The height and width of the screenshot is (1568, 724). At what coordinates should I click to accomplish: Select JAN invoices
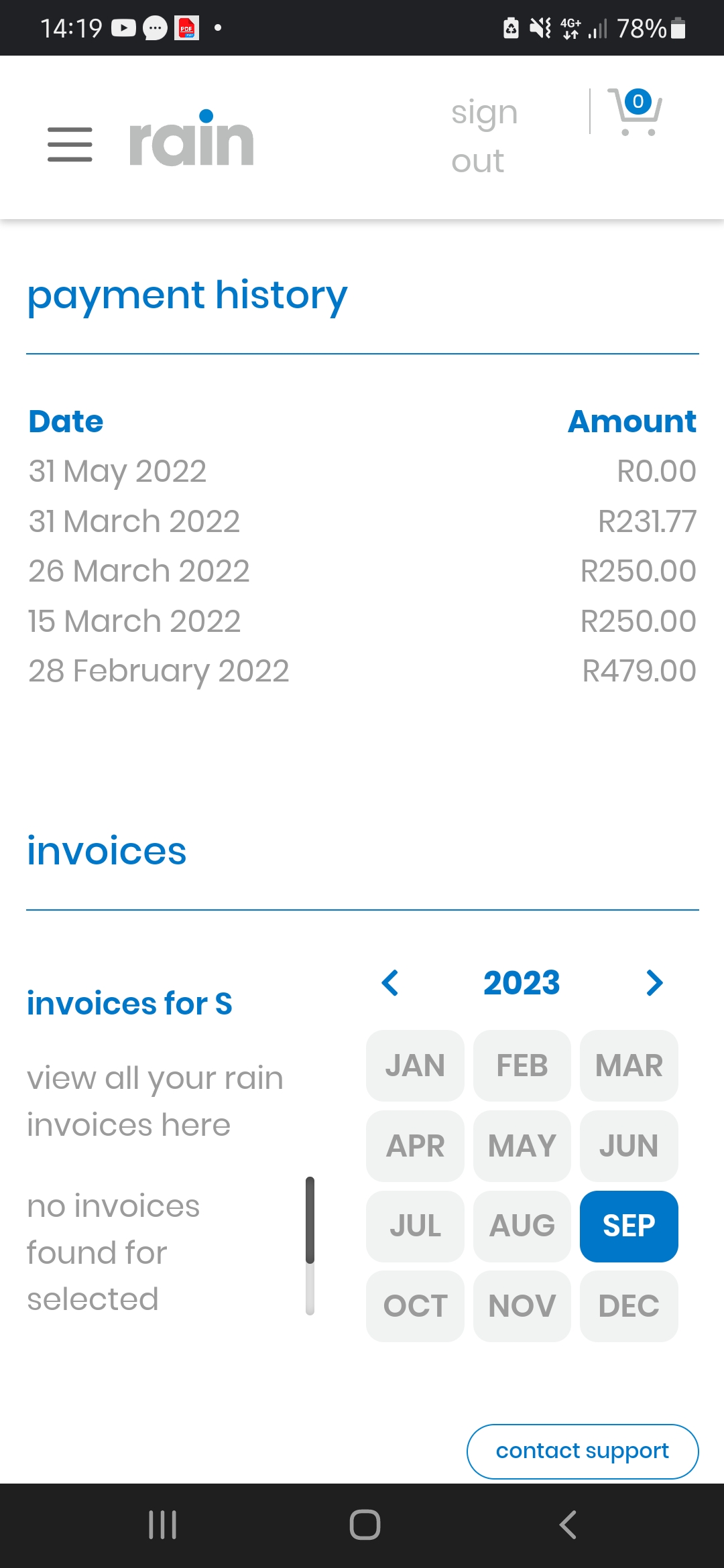(x=415, y=1065)
